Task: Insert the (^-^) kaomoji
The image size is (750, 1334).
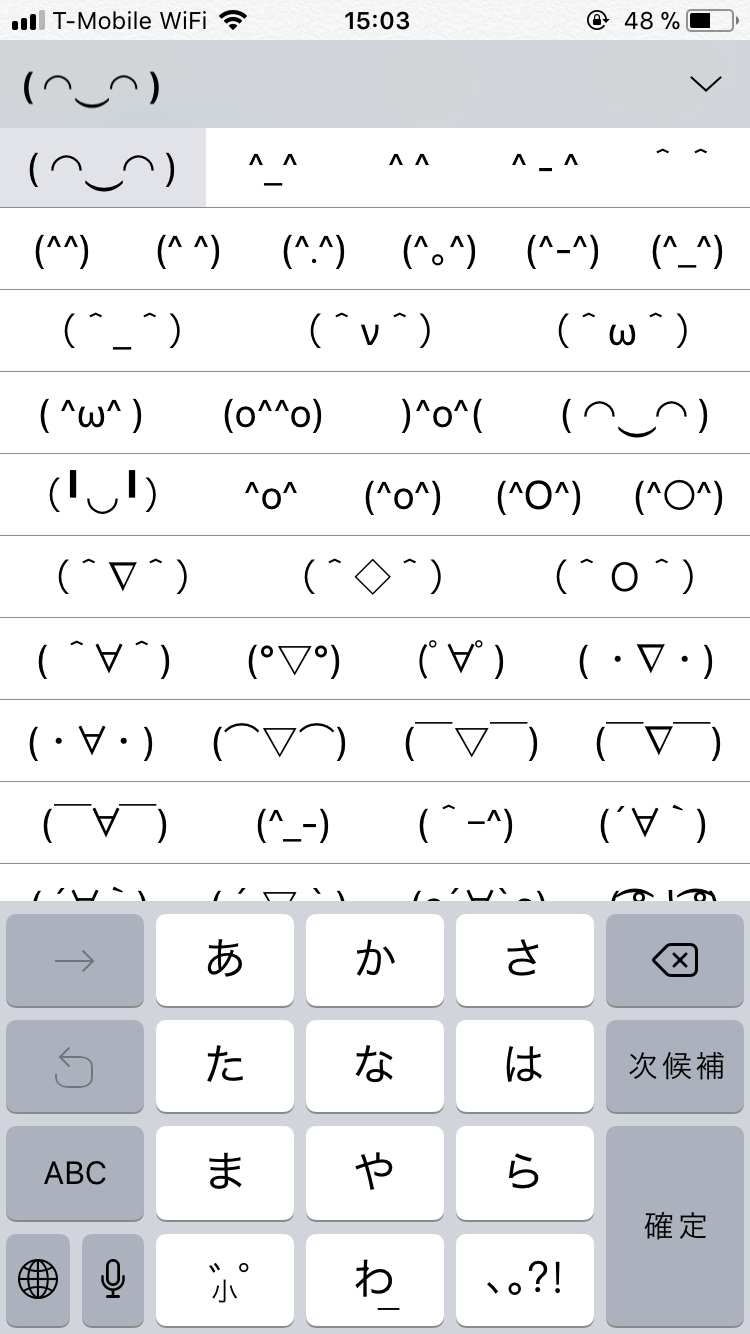Action: point(563,249)
